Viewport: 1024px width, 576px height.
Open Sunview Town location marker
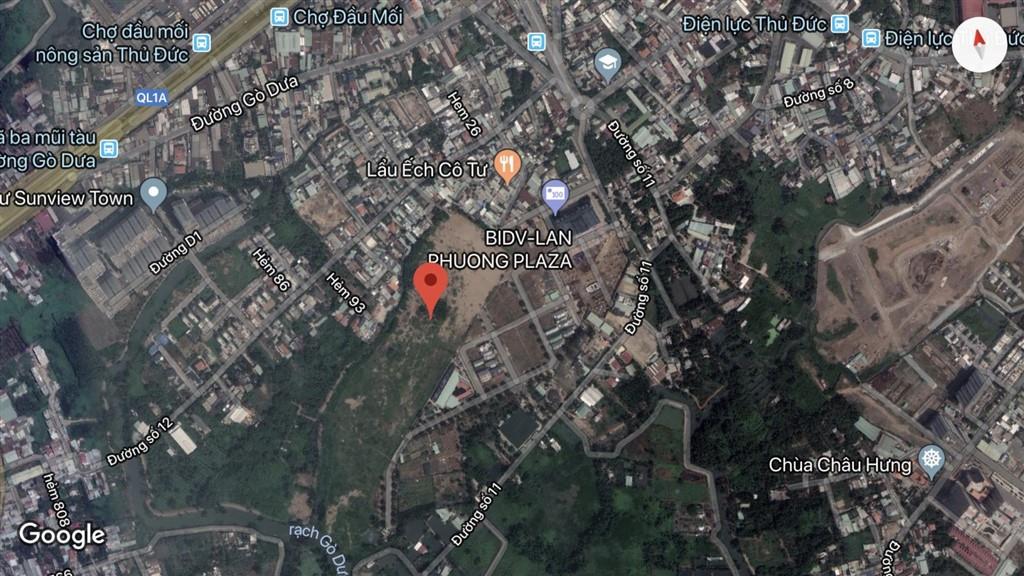tap(153, 192)
